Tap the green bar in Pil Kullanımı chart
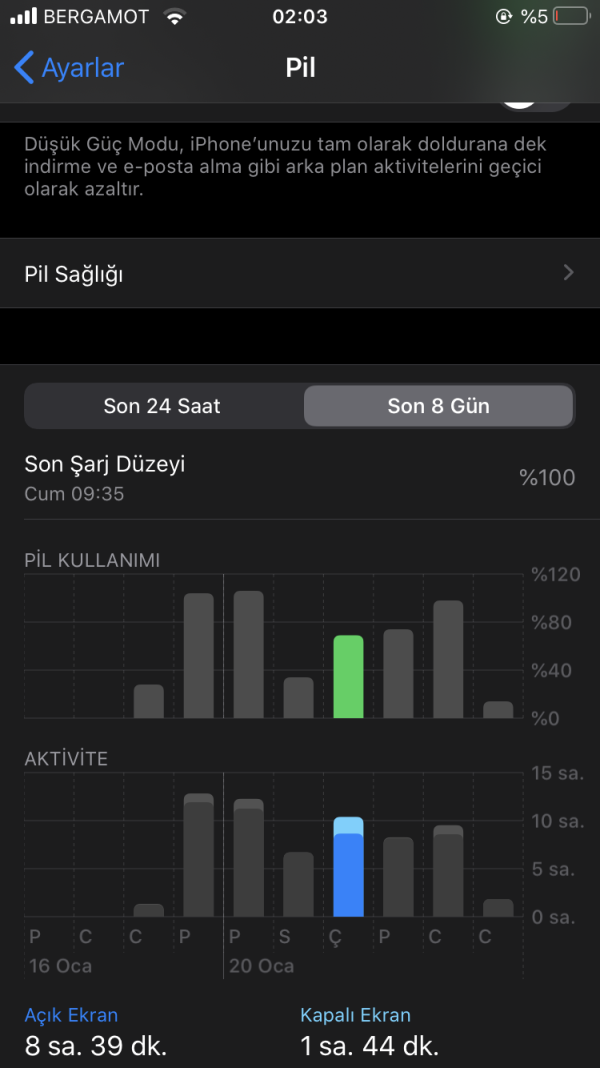The image size is (600, 1068). tap(348, 677)
